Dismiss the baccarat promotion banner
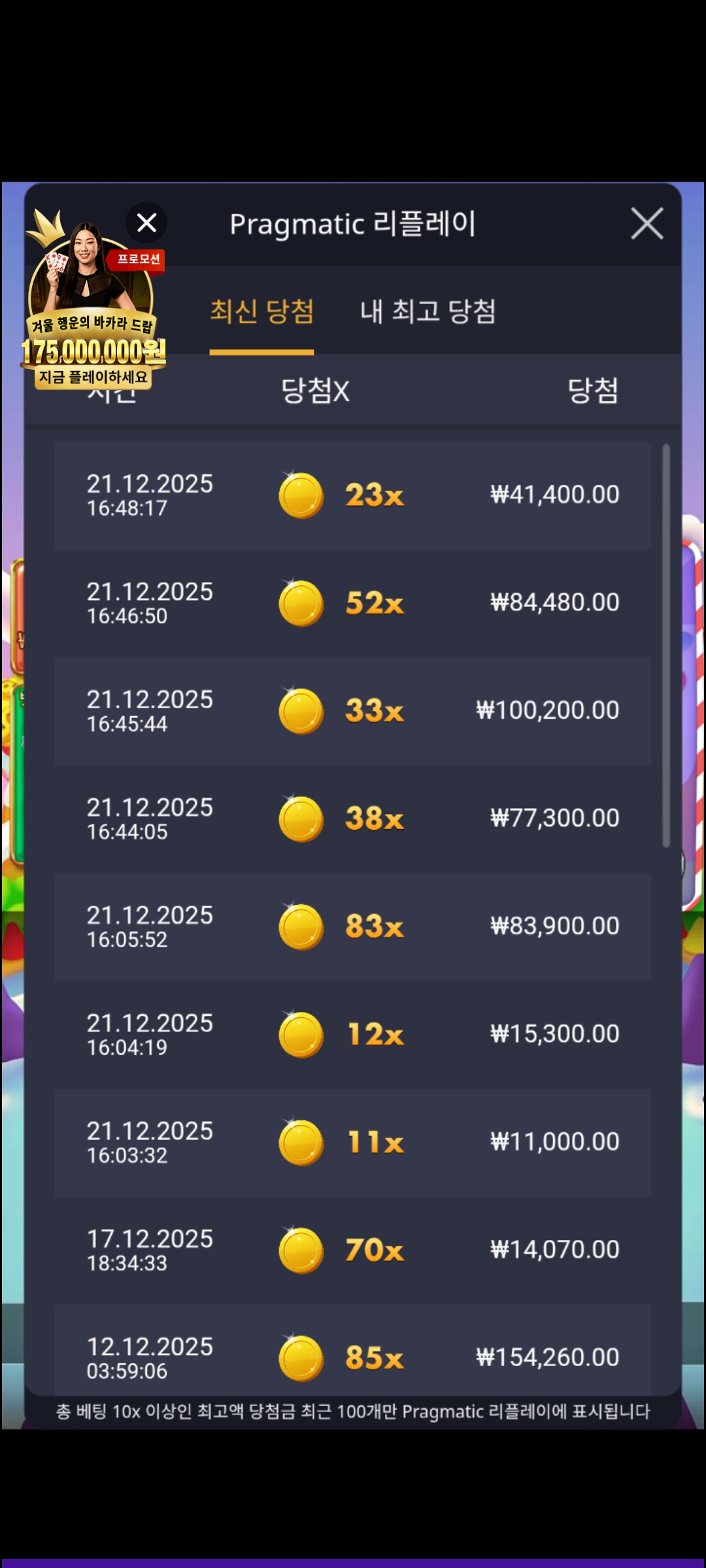This screenshot has width=706, height=1568. [146, 223]
